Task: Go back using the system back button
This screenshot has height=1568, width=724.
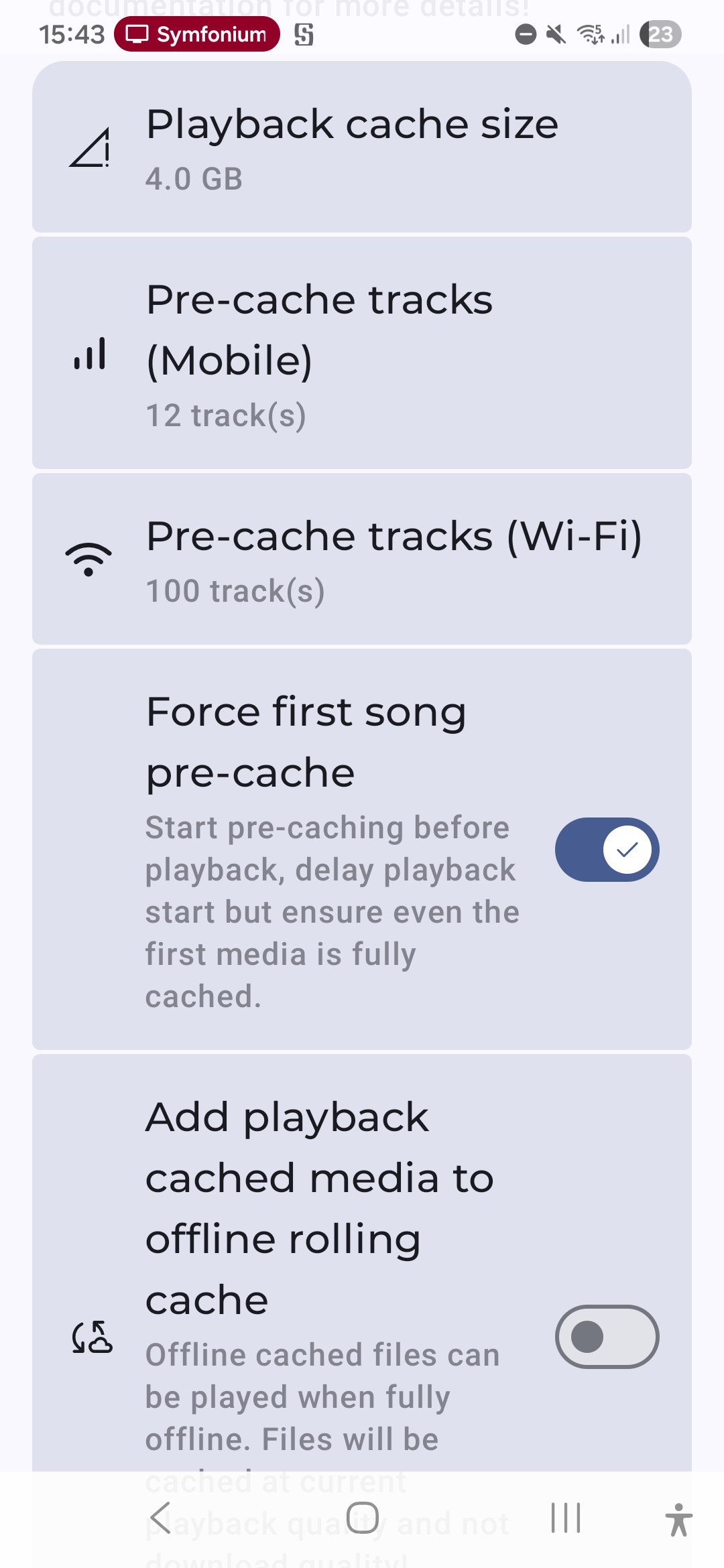Action: click(x=161, y=1518)
